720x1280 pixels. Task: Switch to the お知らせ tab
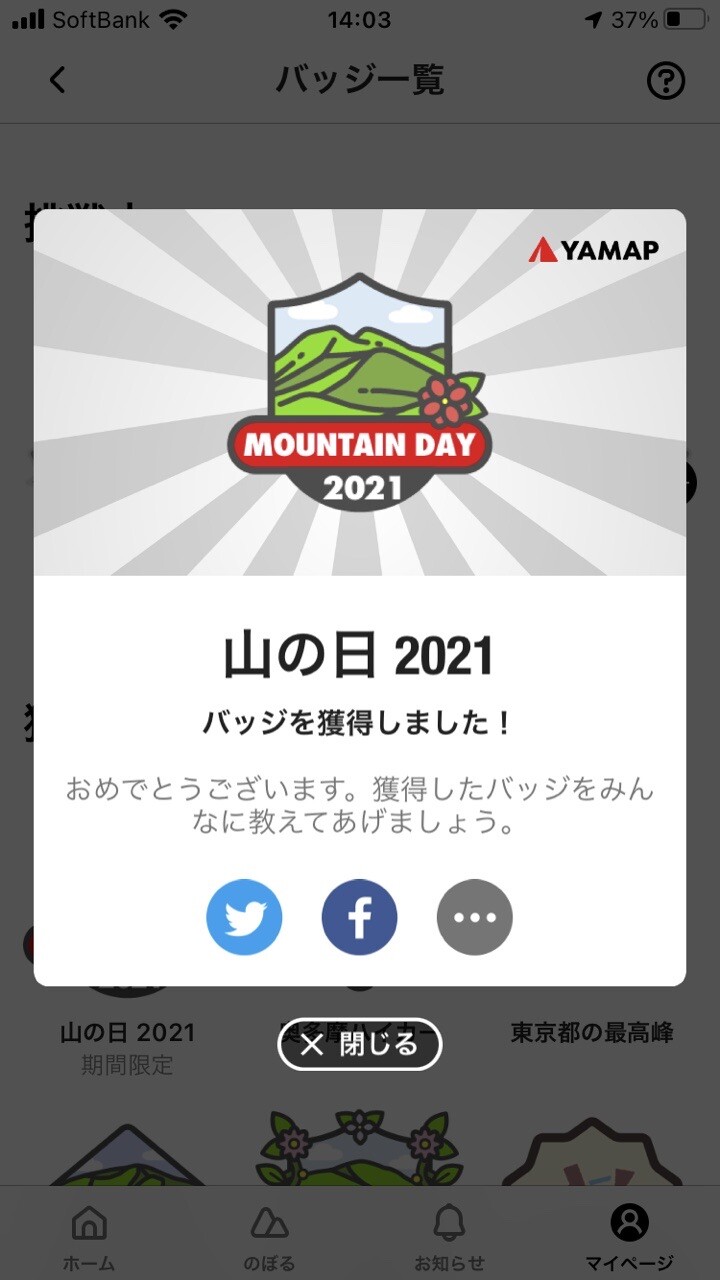pyautogui.click(x=448, y=1235)
